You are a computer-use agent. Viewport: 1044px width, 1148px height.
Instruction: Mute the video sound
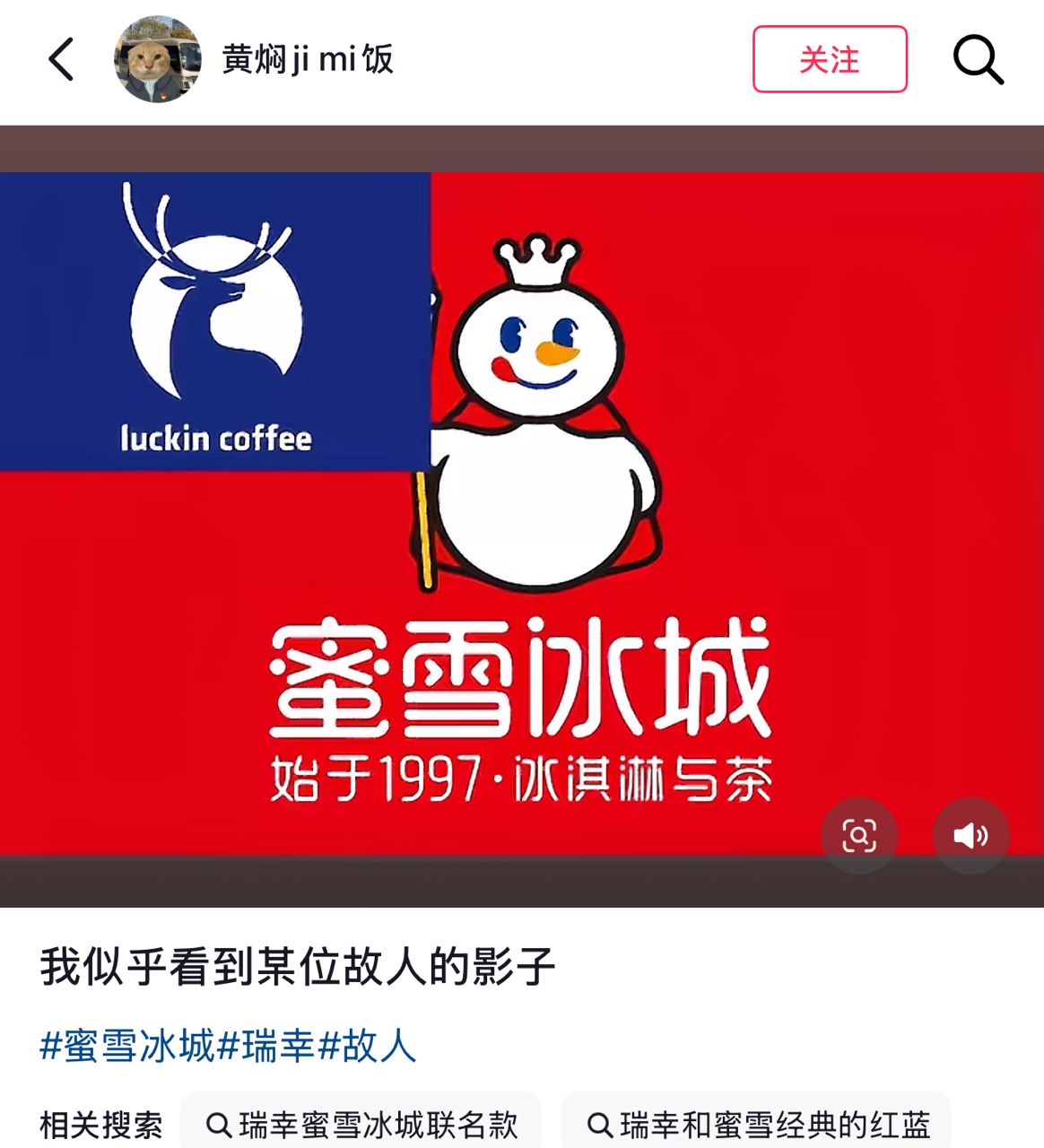(x=970, y=836)
